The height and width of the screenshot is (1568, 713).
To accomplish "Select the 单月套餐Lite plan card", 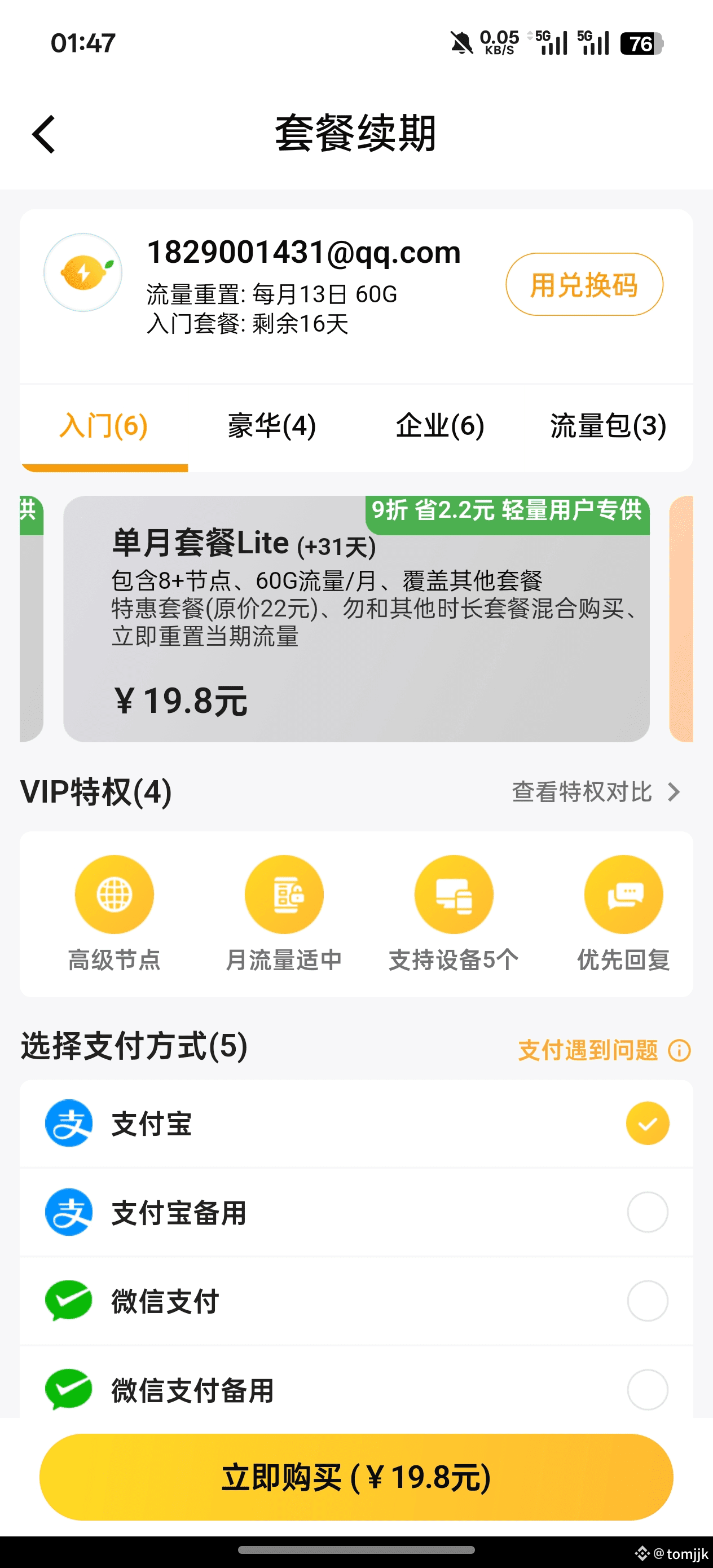I will click(x=356, y=618).
